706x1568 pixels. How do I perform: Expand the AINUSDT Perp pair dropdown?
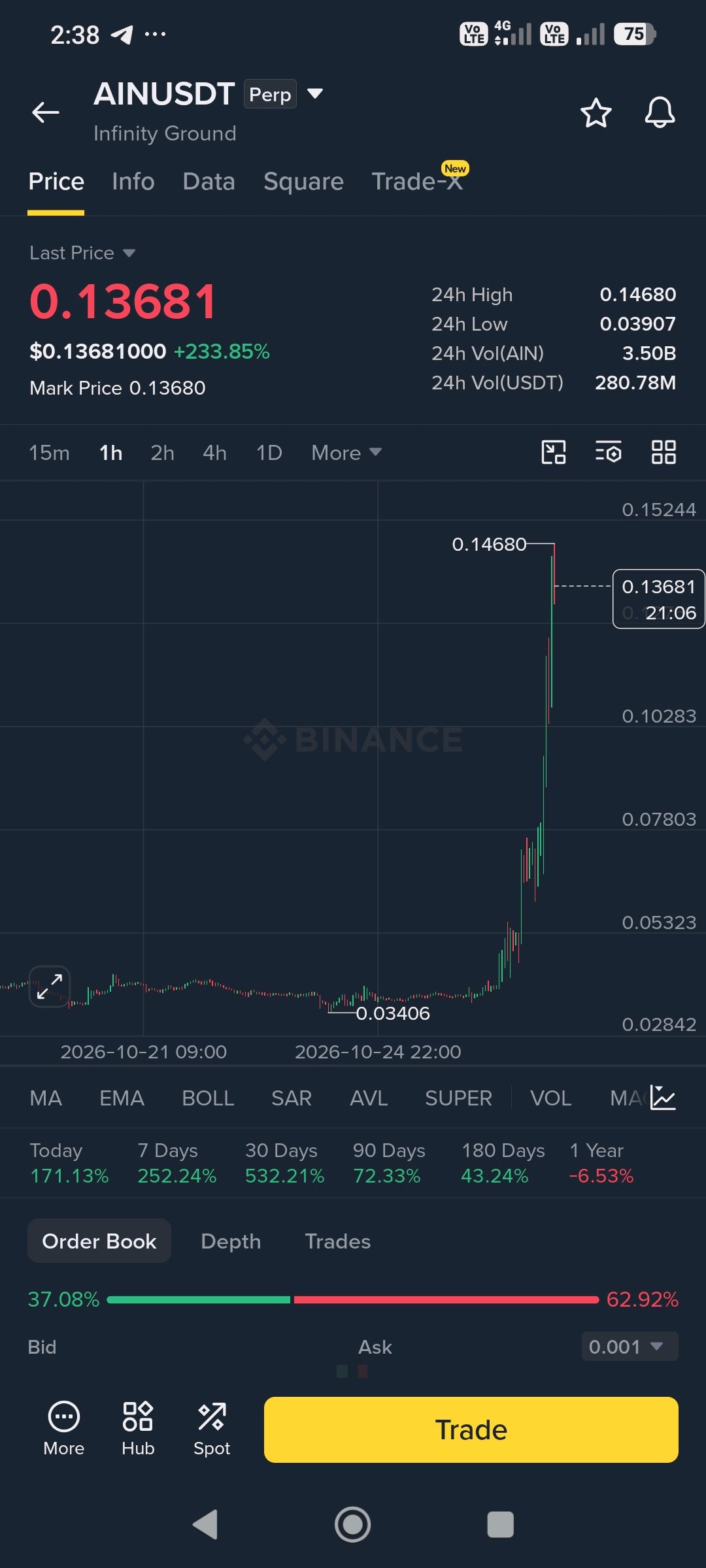[x=314, y=93]
